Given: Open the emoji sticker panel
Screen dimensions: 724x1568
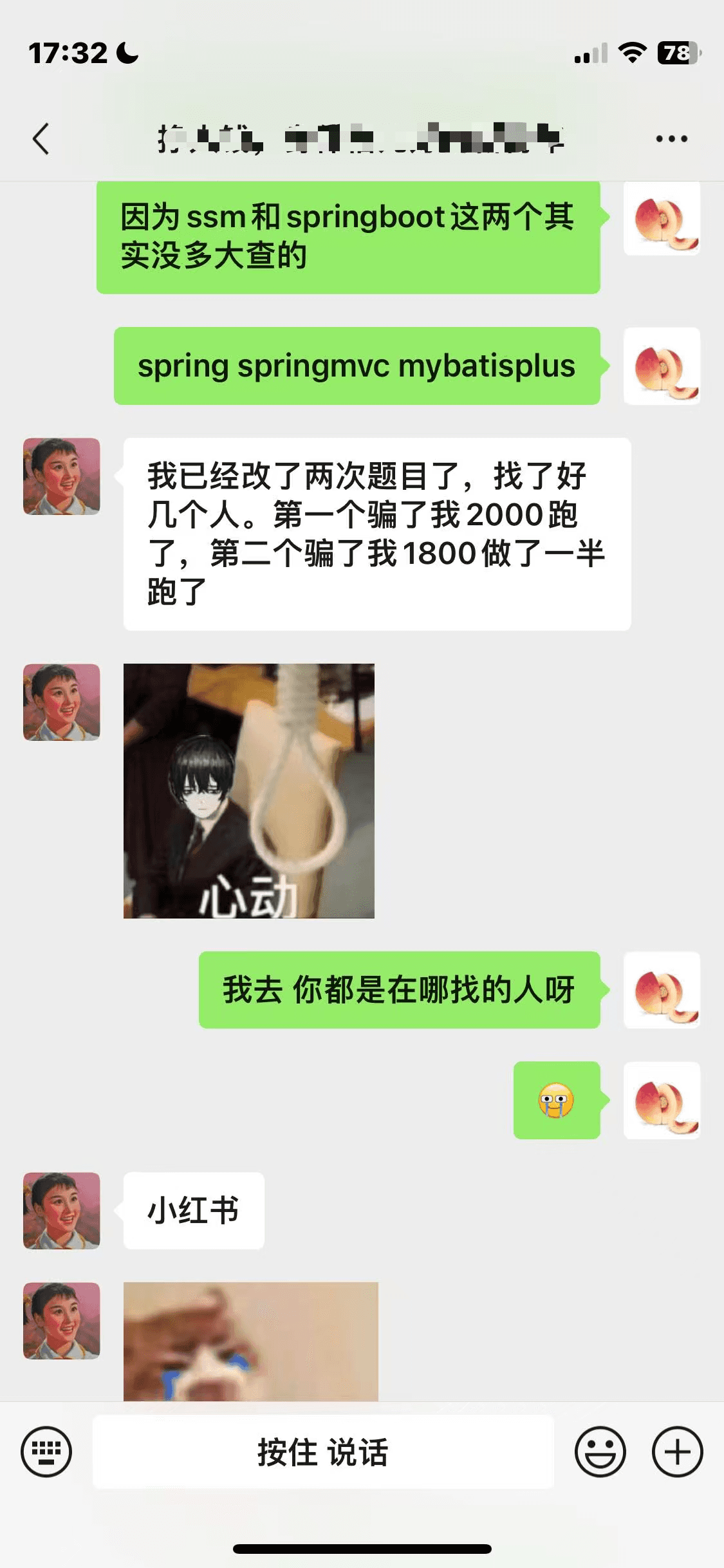Looking at the screenshot, I should click(x=600, y=1451).
